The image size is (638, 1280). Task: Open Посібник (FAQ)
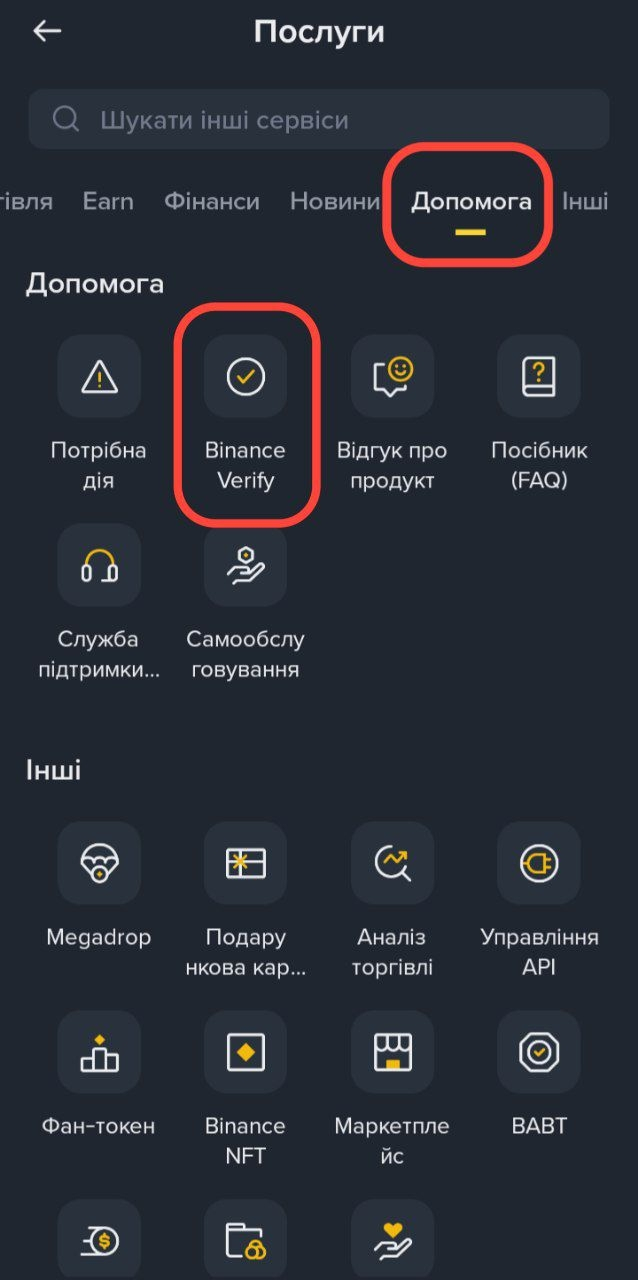(x=539, y=377)
